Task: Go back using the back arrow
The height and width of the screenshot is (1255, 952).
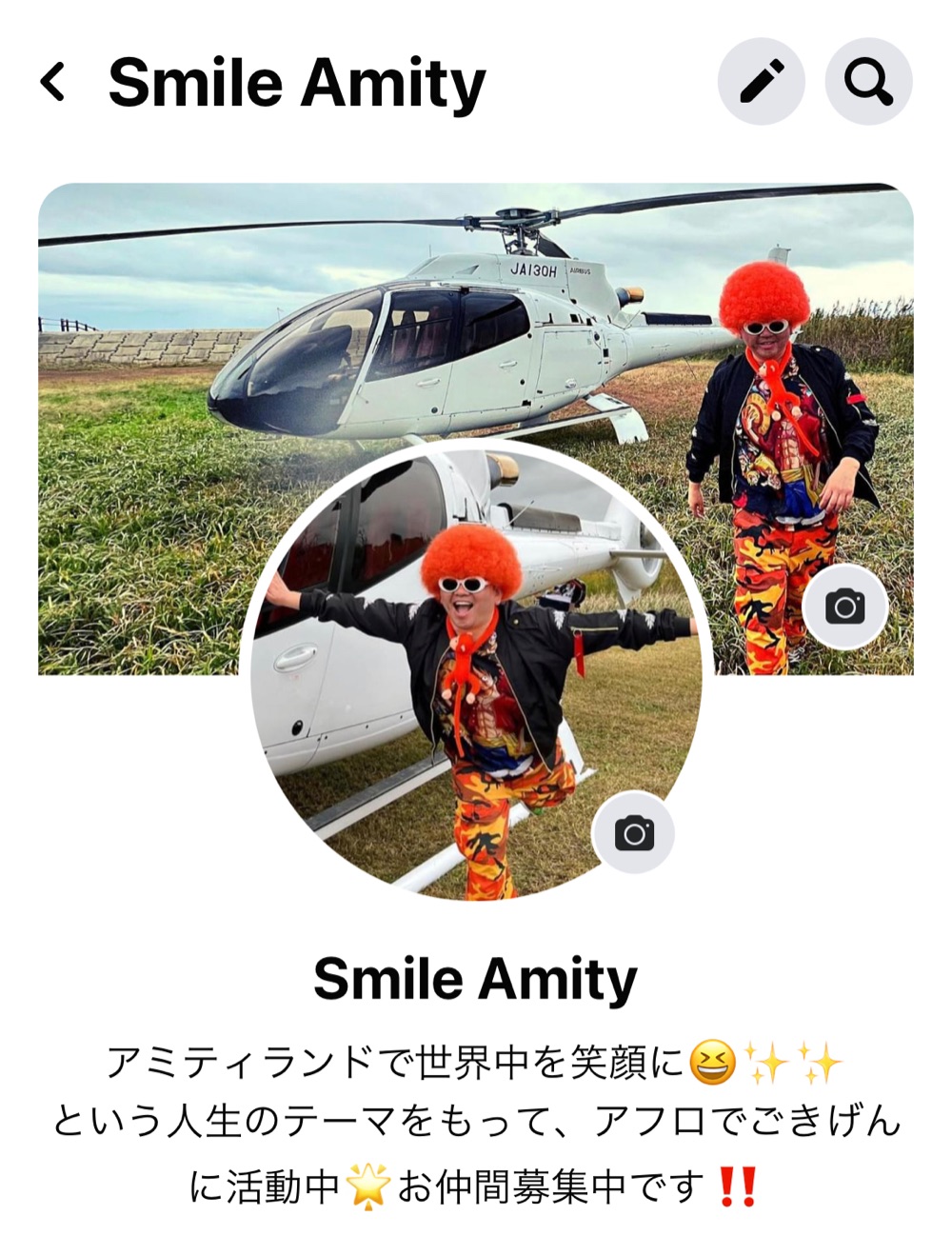Action: coord(53,82)
